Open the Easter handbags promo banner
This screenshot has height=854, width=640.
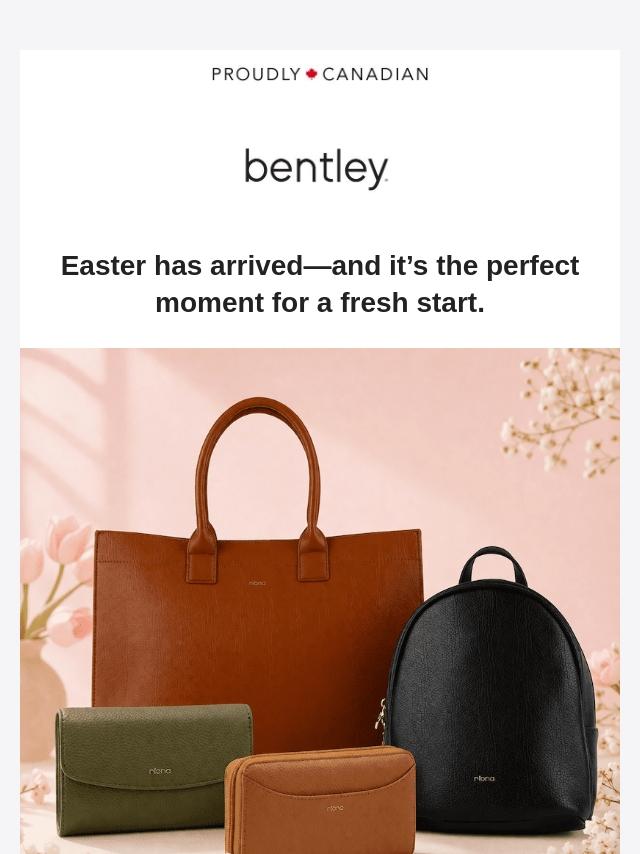tap(320, 600)
